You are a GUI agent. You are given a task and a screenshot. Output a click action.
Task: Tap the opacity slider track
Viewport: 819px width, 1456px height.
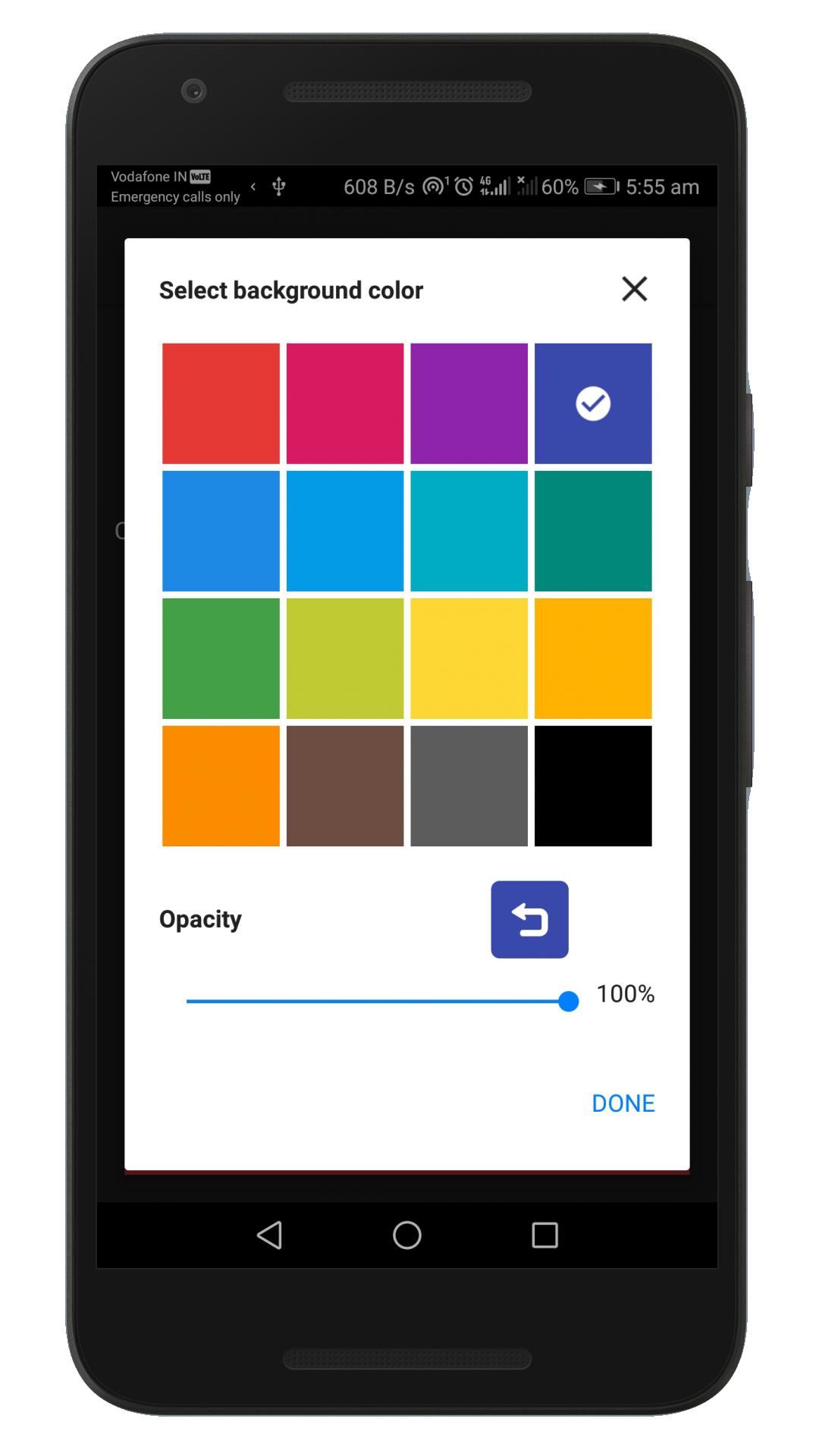click(x=375, y=1001)
